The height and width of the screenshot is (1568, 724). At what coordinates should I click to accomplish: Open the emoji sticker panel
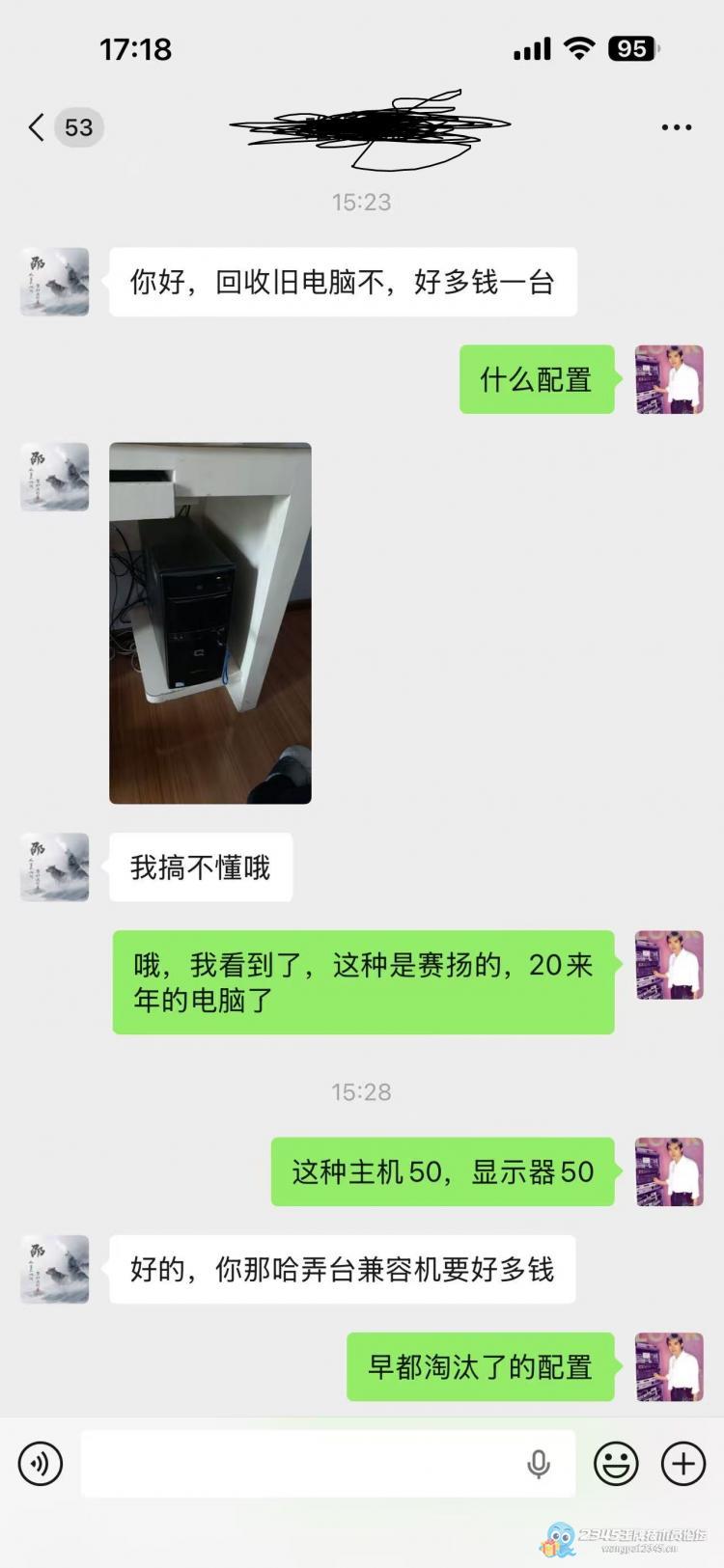coord(616,1464)
